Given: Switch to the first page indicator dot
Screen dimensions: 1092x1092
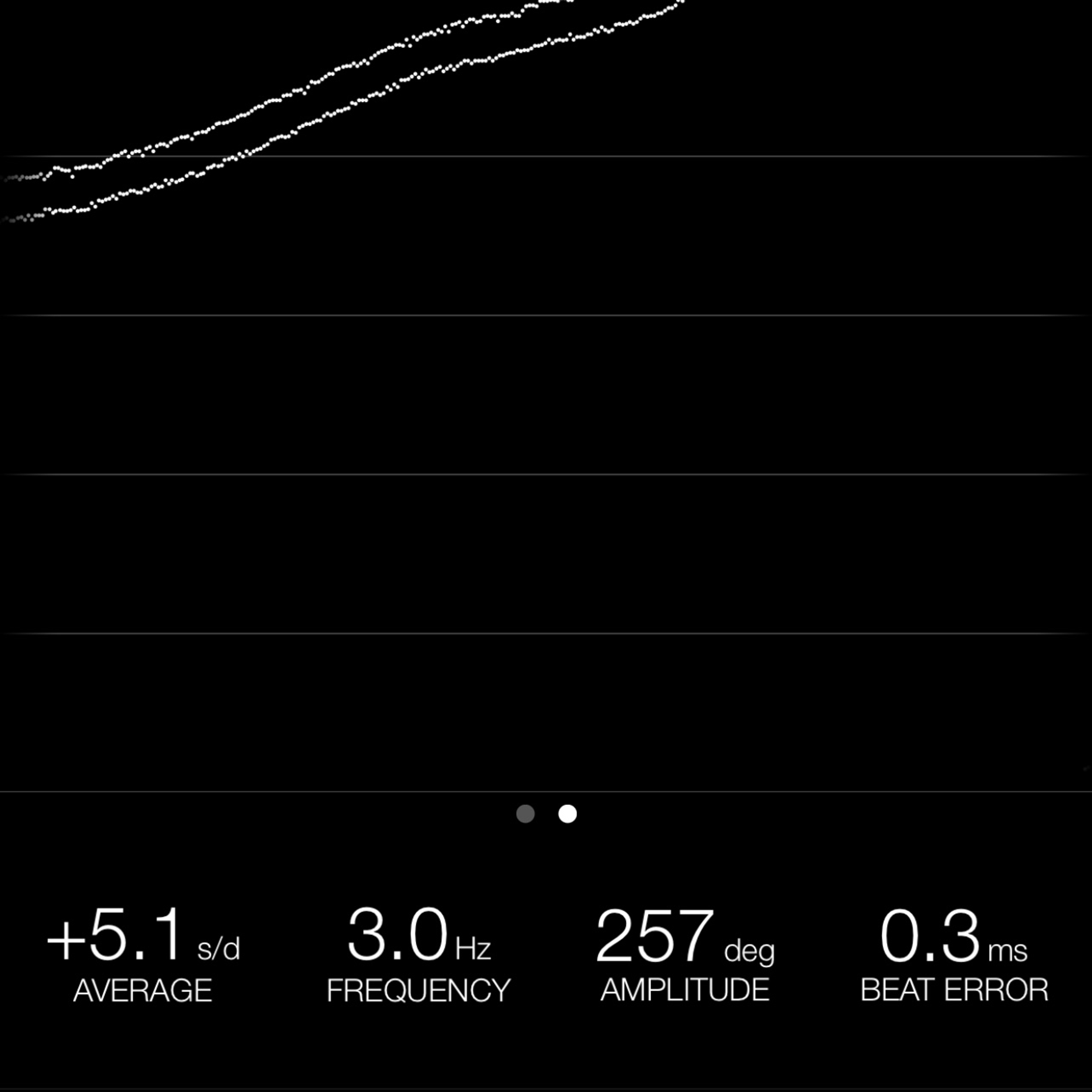Looking at the screenshot, I should click(525, 814).
